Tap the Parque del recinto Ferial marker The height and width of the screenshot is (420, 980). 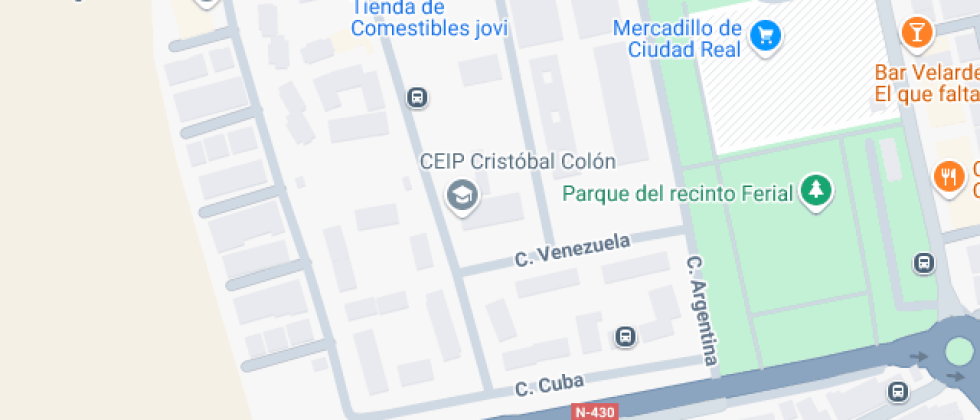817,191
